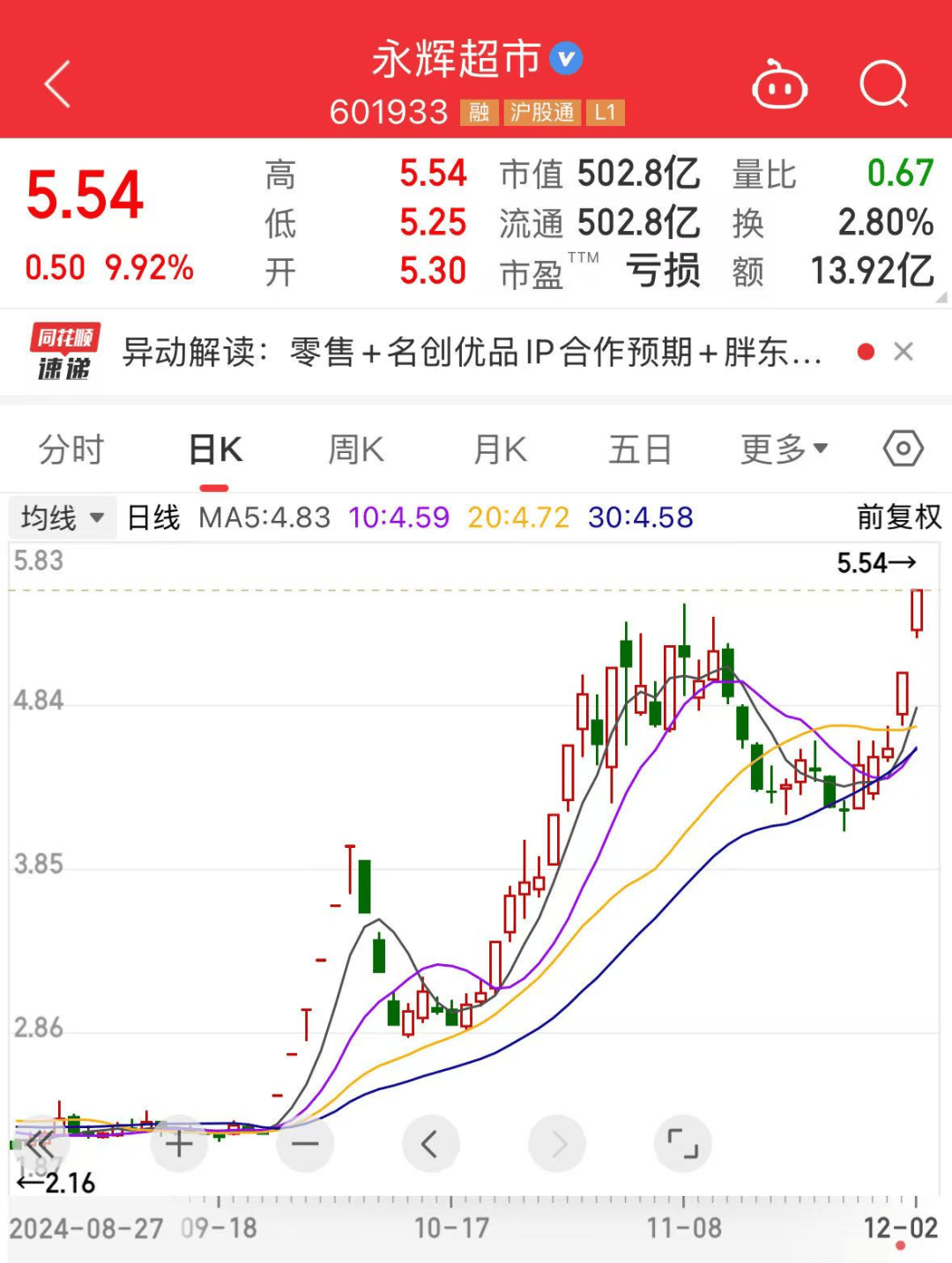Jump to earliest data with double-left arrow icon
This screenshot has width=952, height=1263.
coord(41,1143)
